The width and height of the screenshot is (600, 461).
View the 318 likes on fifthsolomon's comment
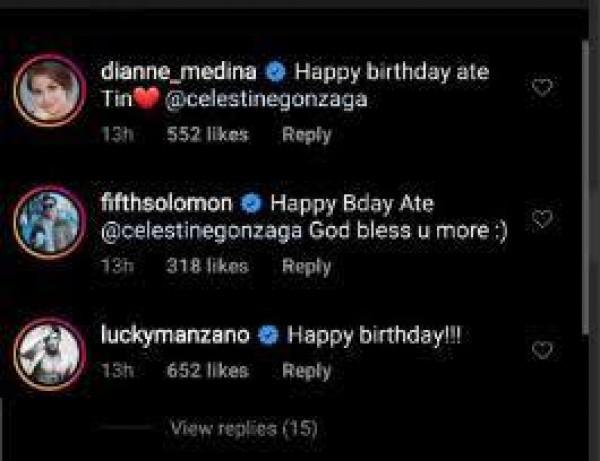tap(206, 266)
